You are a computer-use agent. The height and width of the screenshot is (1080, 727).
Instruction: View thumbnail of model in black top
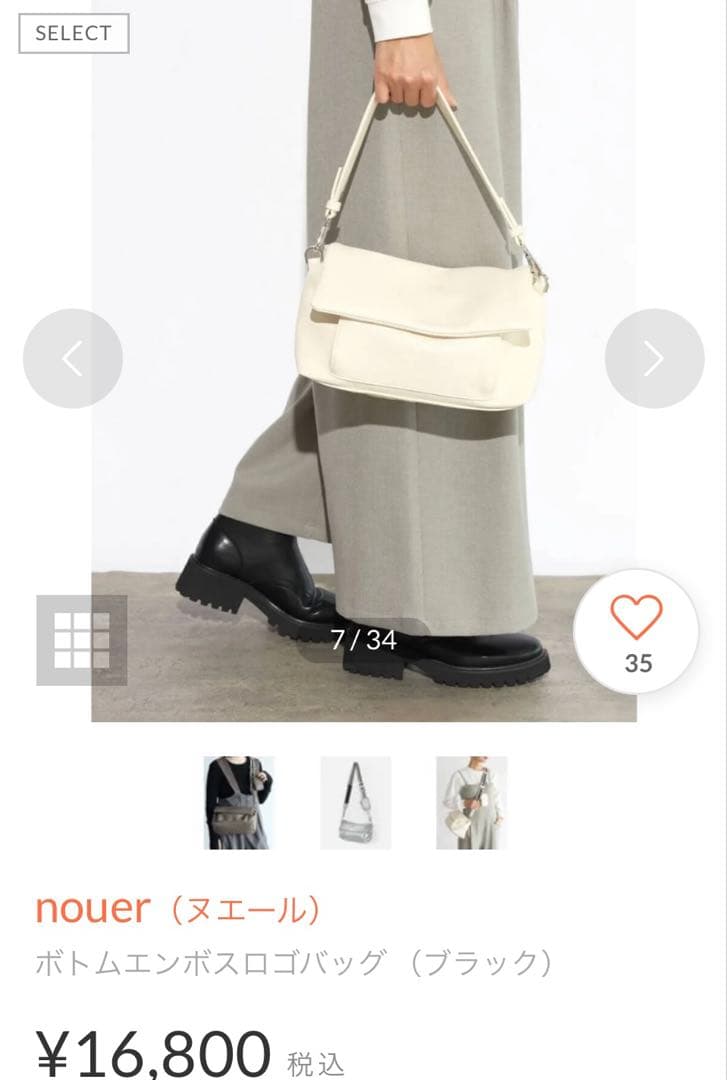tap(239, 803)
